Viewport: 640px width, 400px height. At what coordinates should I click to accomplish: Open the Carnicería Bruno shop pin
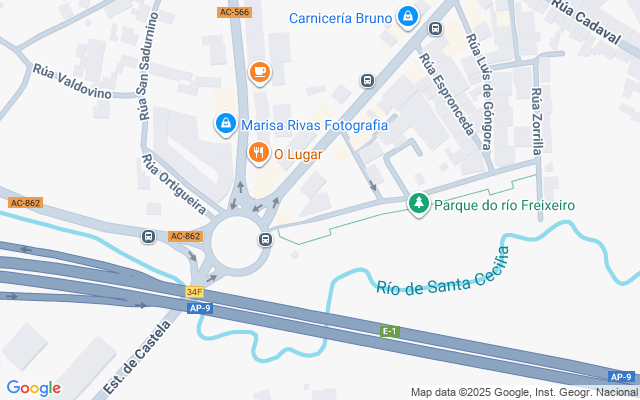[408, 17]
